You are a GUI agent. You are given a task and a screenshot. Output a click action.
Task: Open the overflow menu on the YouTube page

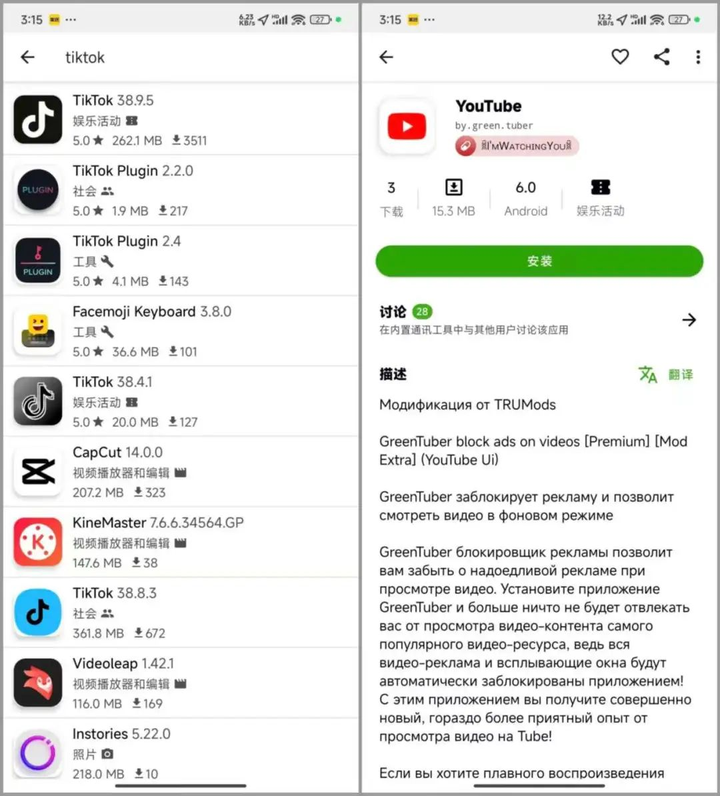(698, 57)
